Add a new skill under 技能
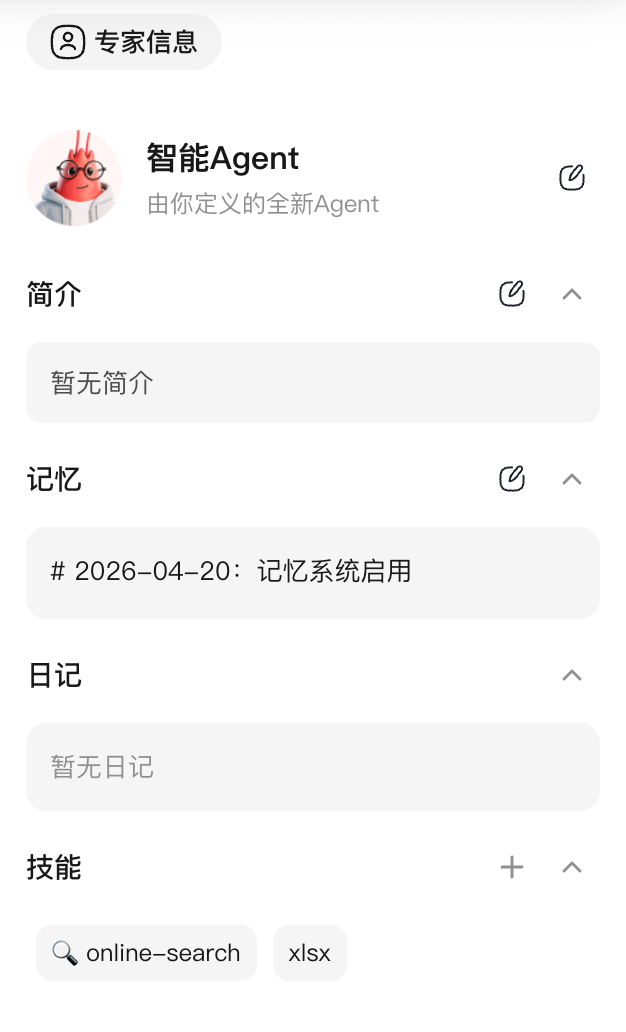Image resolution: width=626 pixels, height=1032 pixels. click(511, 867)
